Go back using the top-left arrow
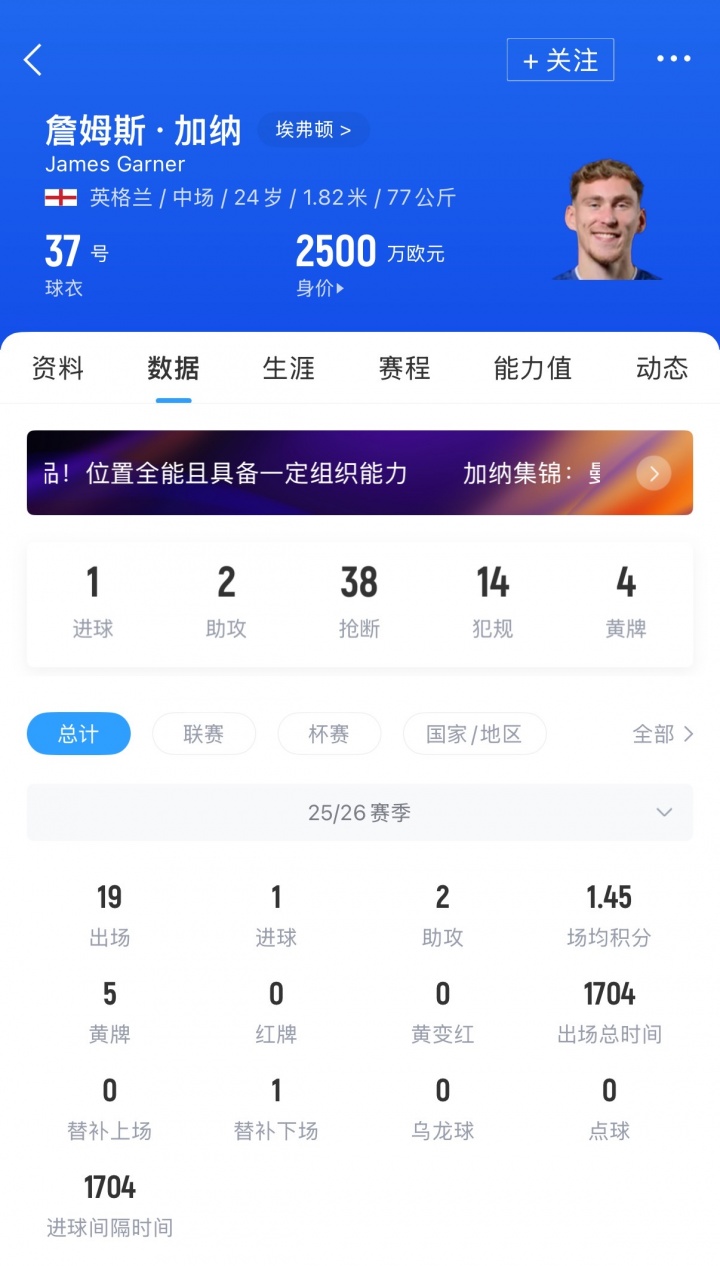 [x=33, y=60]
